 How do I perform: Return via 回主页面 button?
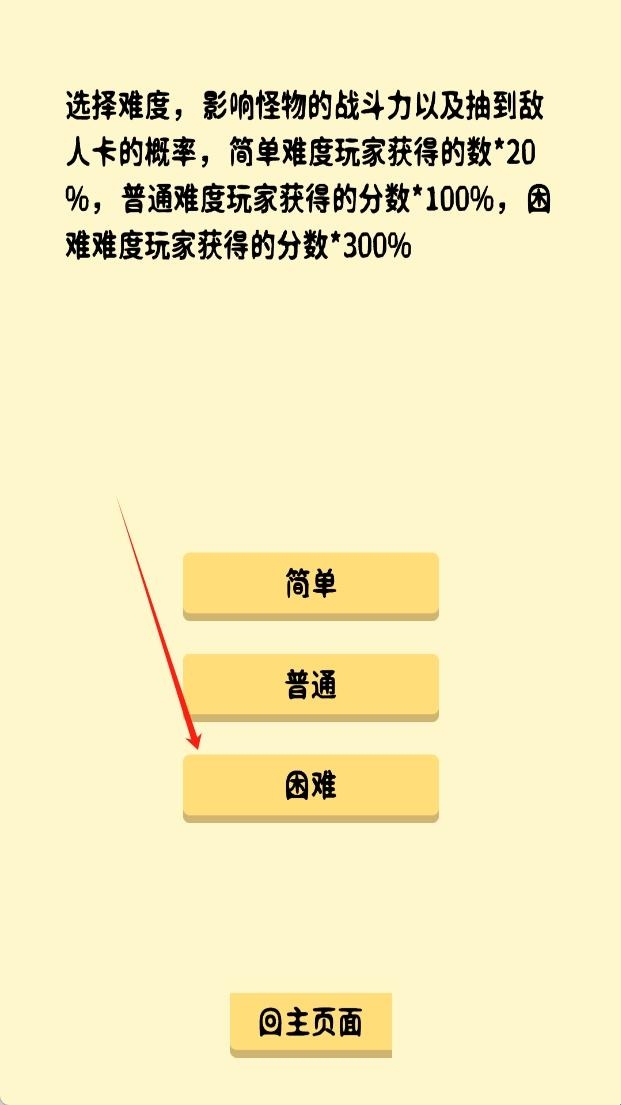pyautogui.click(x=310, y=1023)
